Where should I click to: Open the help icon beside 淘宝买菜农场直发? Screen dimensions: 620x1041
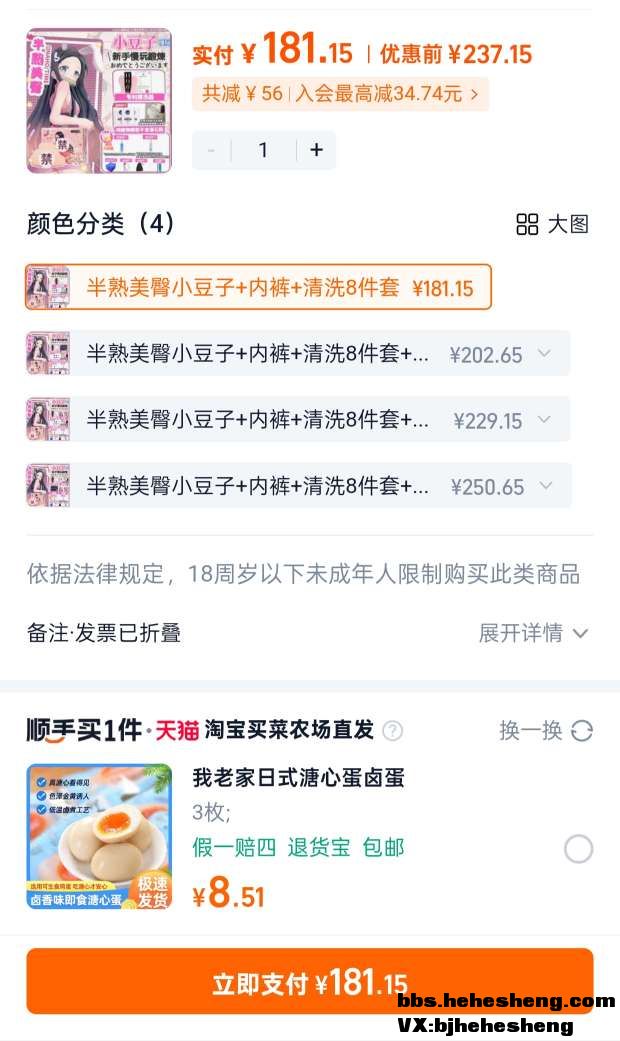[393, 731]
